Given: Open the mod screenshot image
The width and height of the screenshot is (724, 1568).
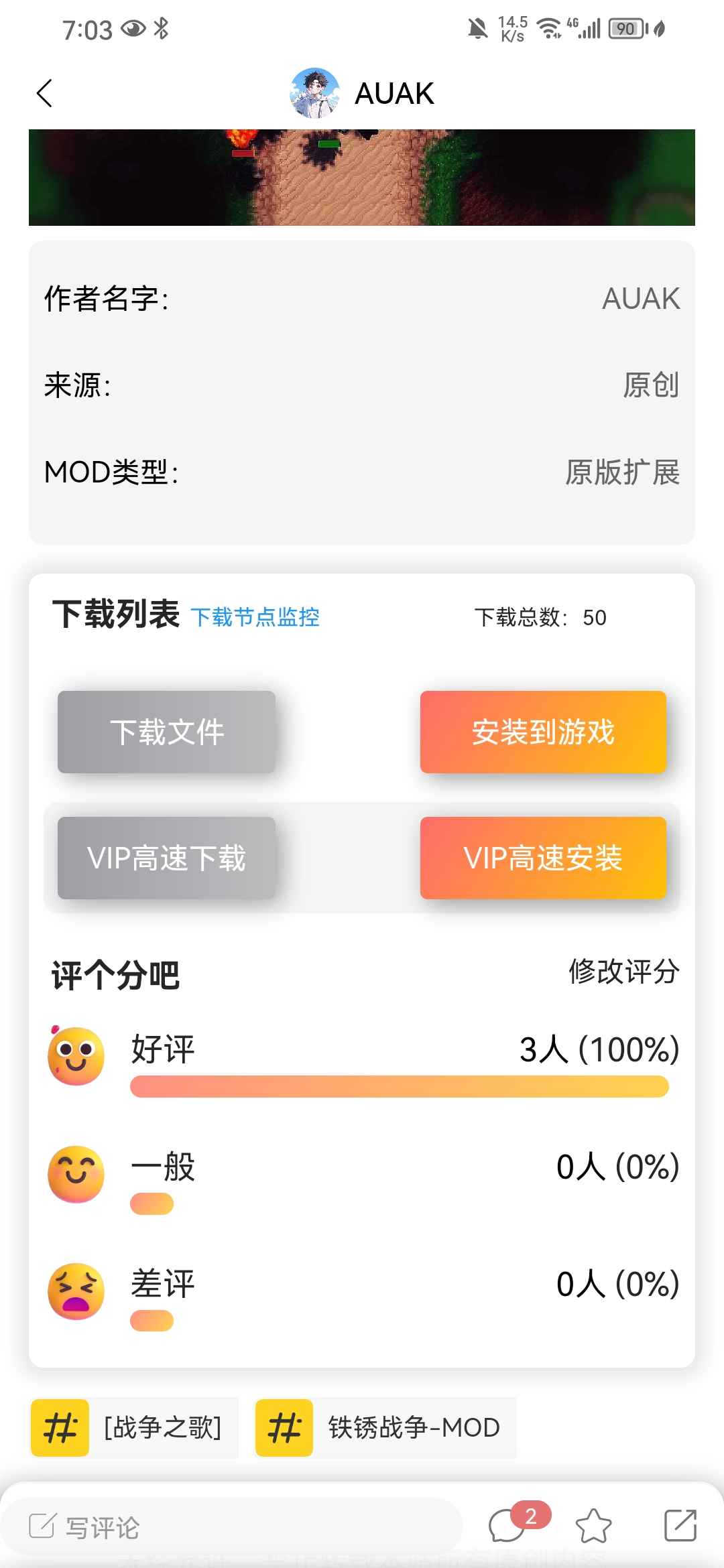Looking at the screenshot, I should click(362, 178).
